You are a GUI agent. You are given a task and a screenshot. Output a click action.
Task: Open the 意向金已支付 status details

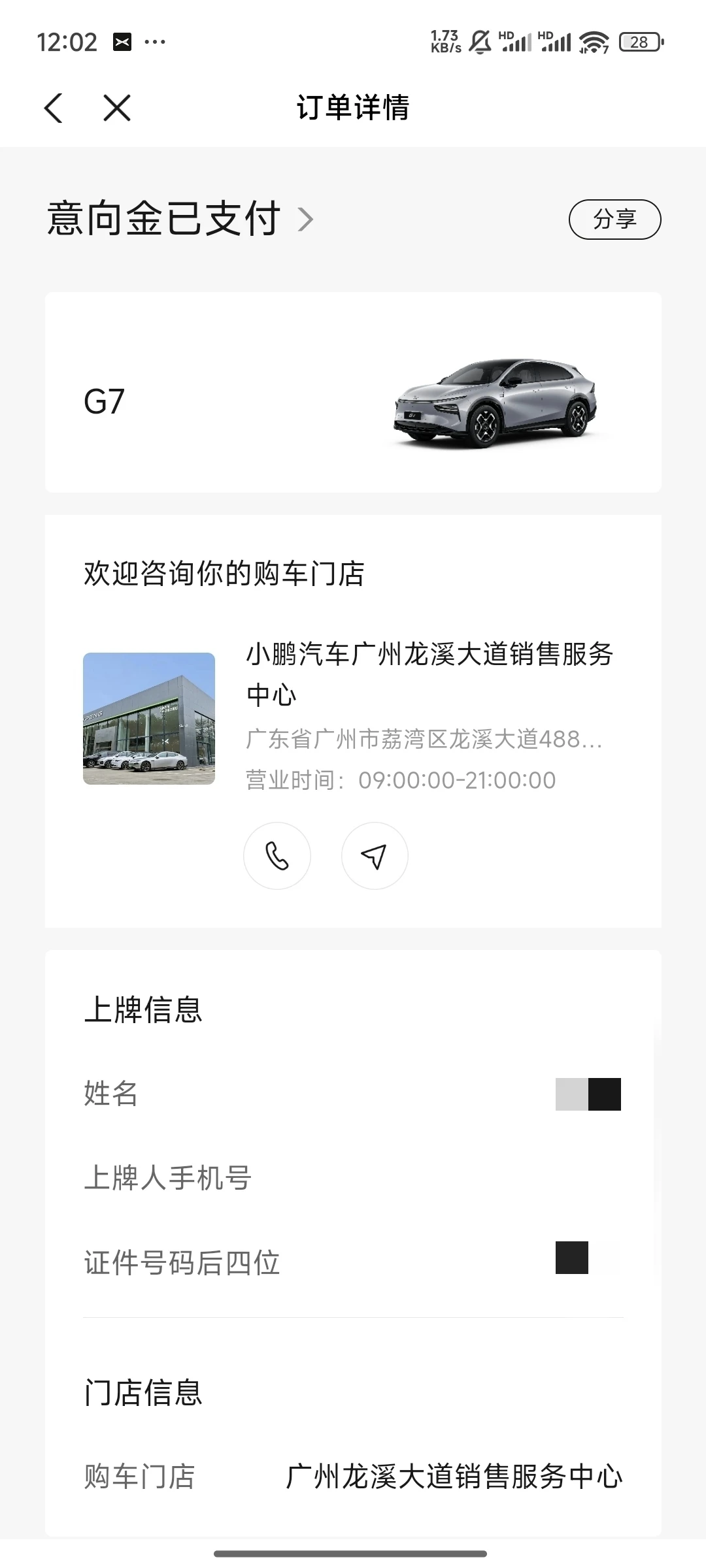(180, 219)
